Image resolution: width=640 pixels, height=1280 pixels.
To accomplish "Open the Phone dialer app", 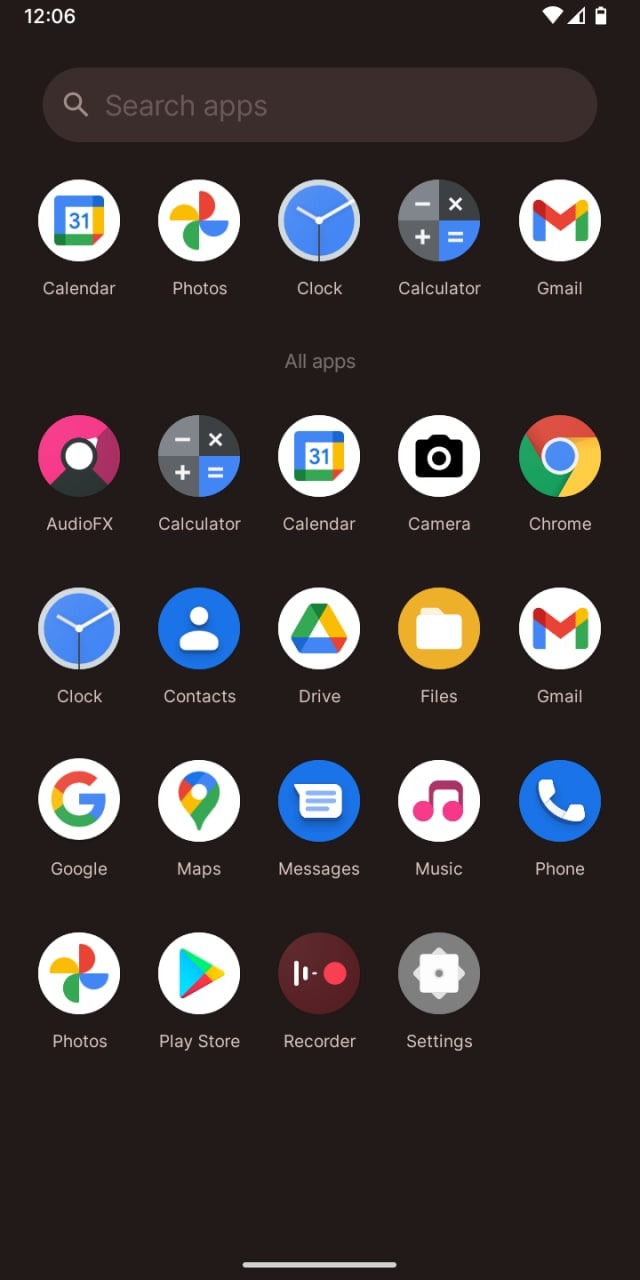I will [x=560, y=801].
